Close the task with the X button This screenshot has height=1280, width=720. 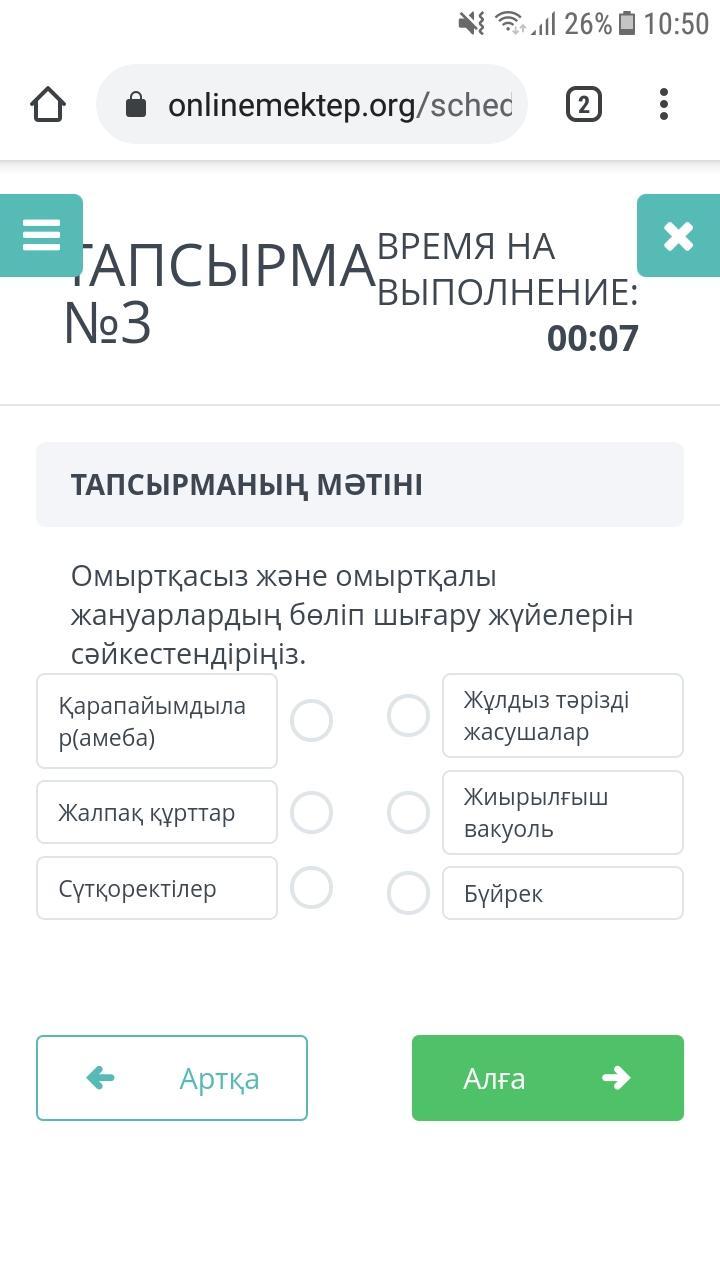coord(678,236)
